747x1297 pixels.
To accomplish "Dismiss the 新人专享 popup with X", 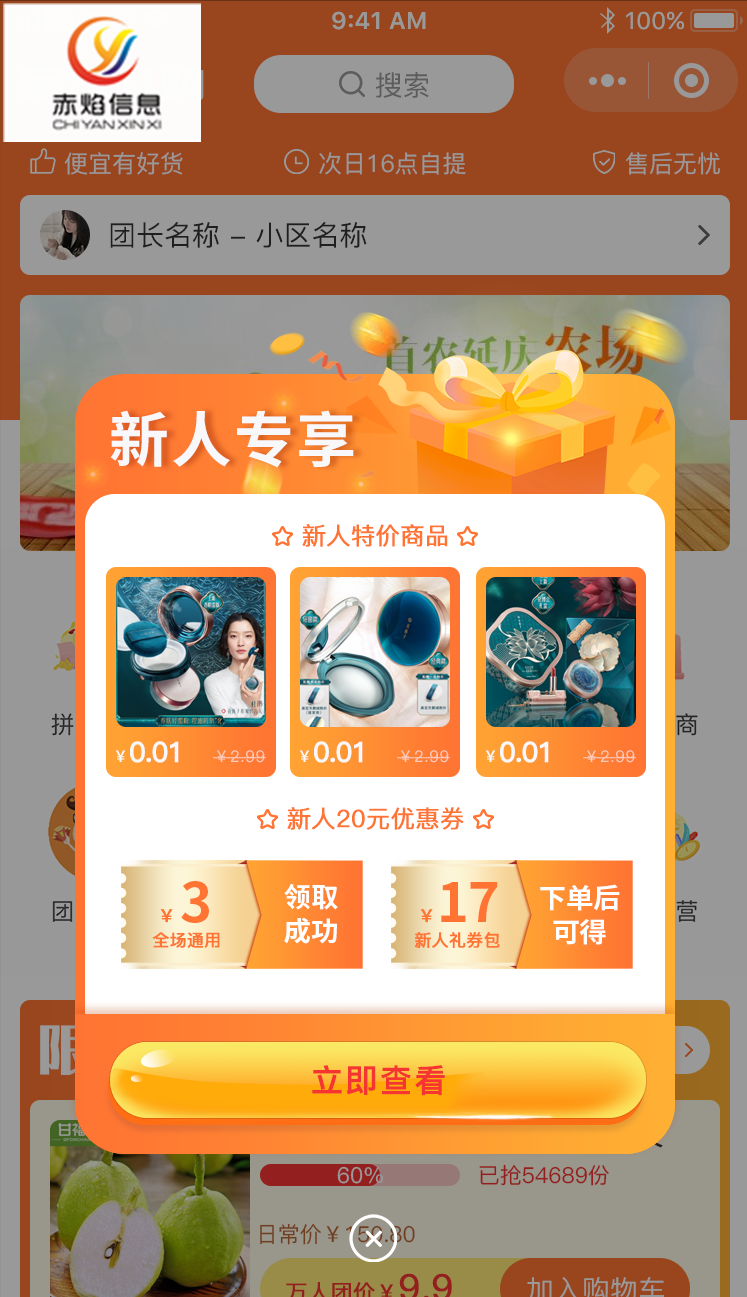I will (x=373, y=1240).
